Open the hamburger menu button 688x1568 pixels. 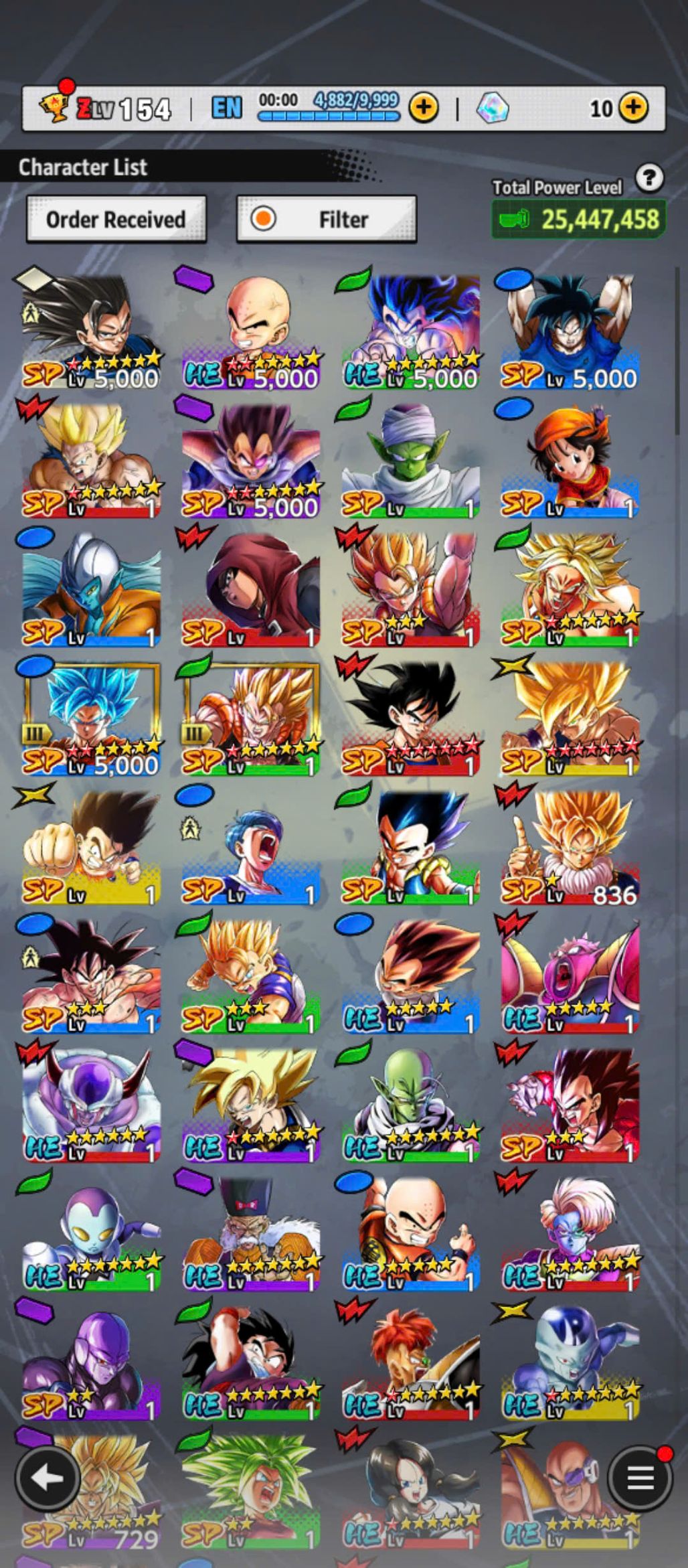pyautogui.click(x=640, y=1478)
